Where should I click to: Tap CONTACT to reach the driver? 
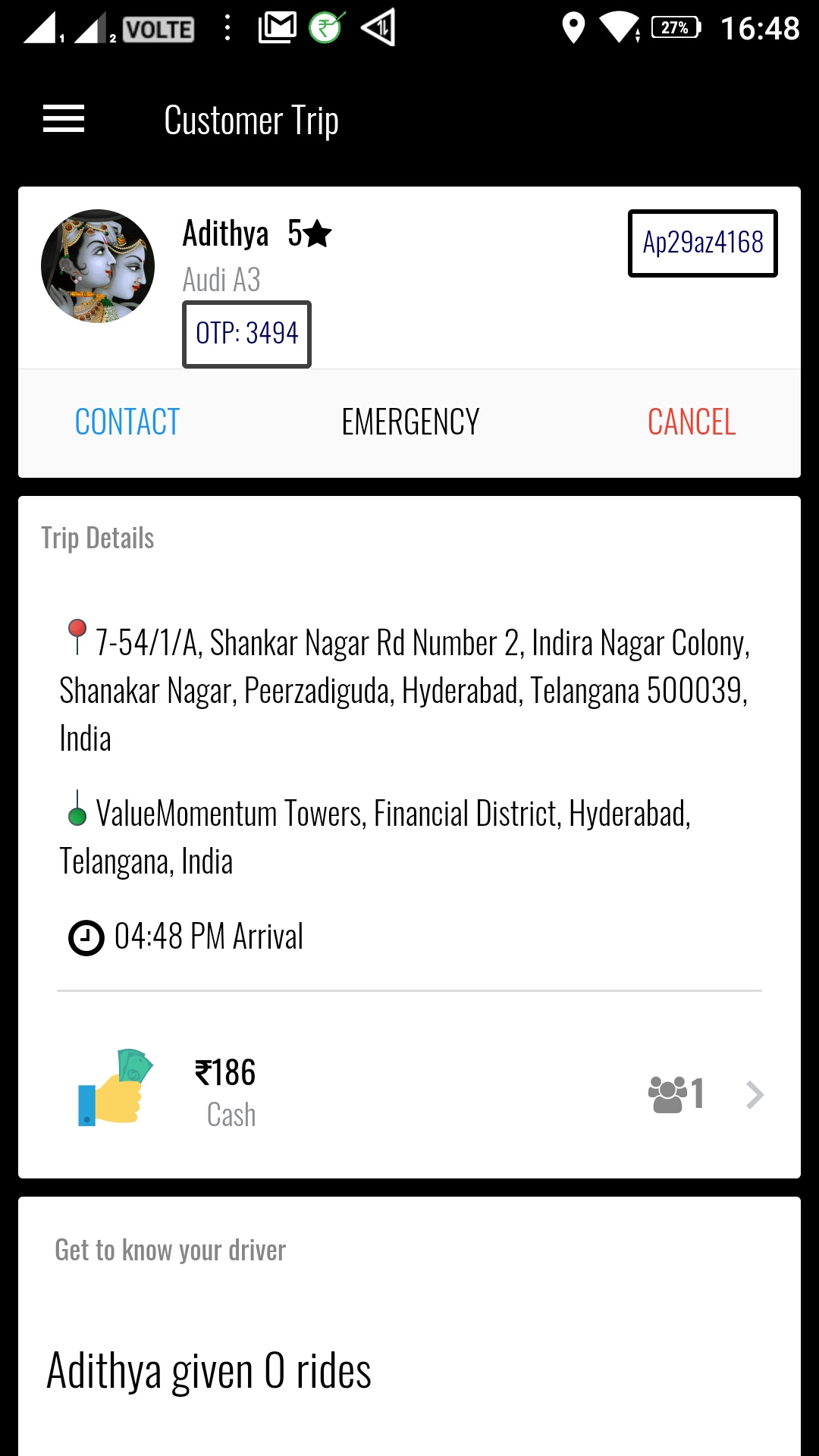point(127,422)
